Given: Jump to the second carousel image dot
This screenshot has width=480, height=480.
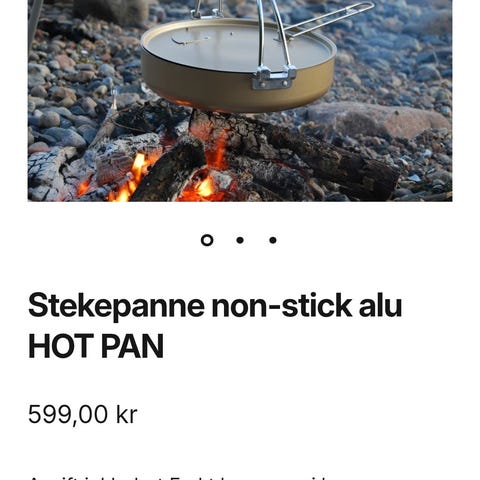Looking at the screenshot, I should (x=240, y=240).
